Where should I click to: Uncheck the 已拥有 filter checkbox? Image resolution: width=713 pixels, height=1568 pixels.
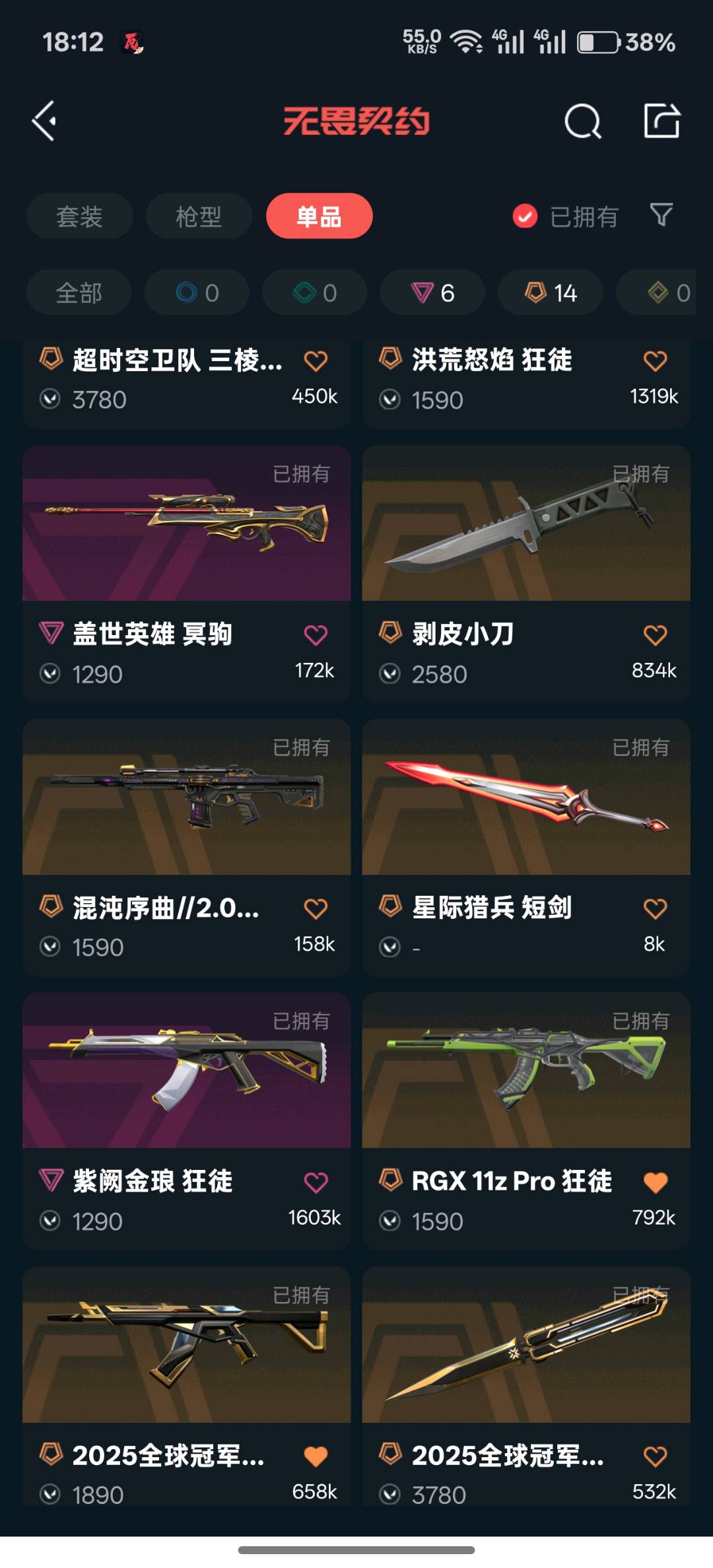525,216
